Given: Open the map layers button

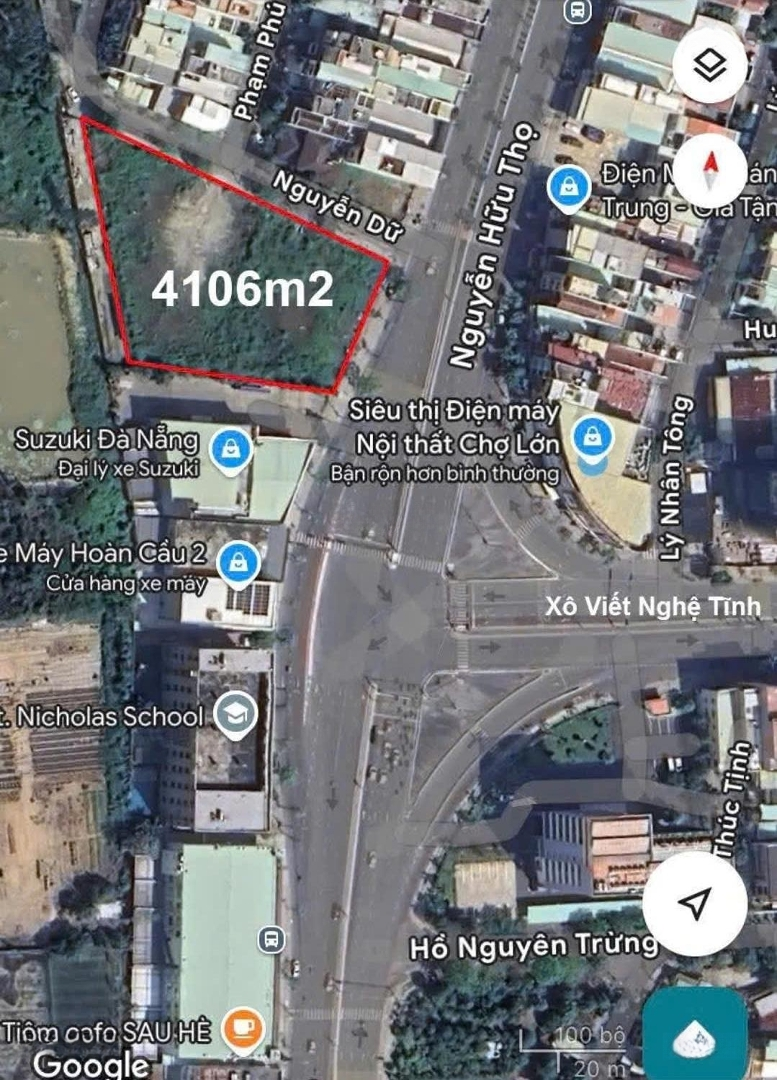Looking at the screenshot, I should pyautogui.click(x=710, y=66).
